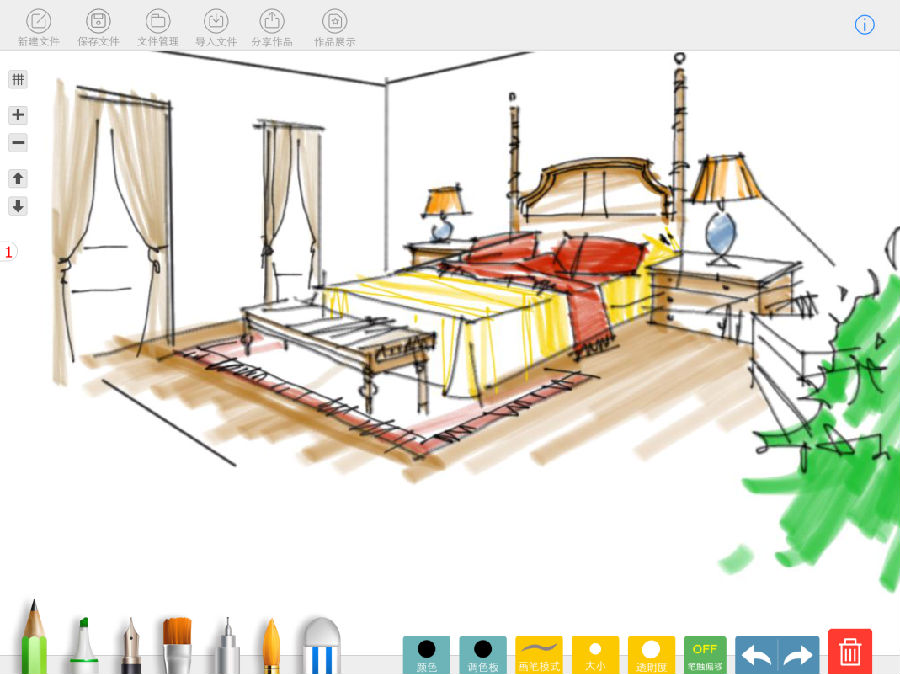The height and width of the screenshot is (674, 900).
Task: Import a file (导入文件)
Action: [x=216, y=25]
